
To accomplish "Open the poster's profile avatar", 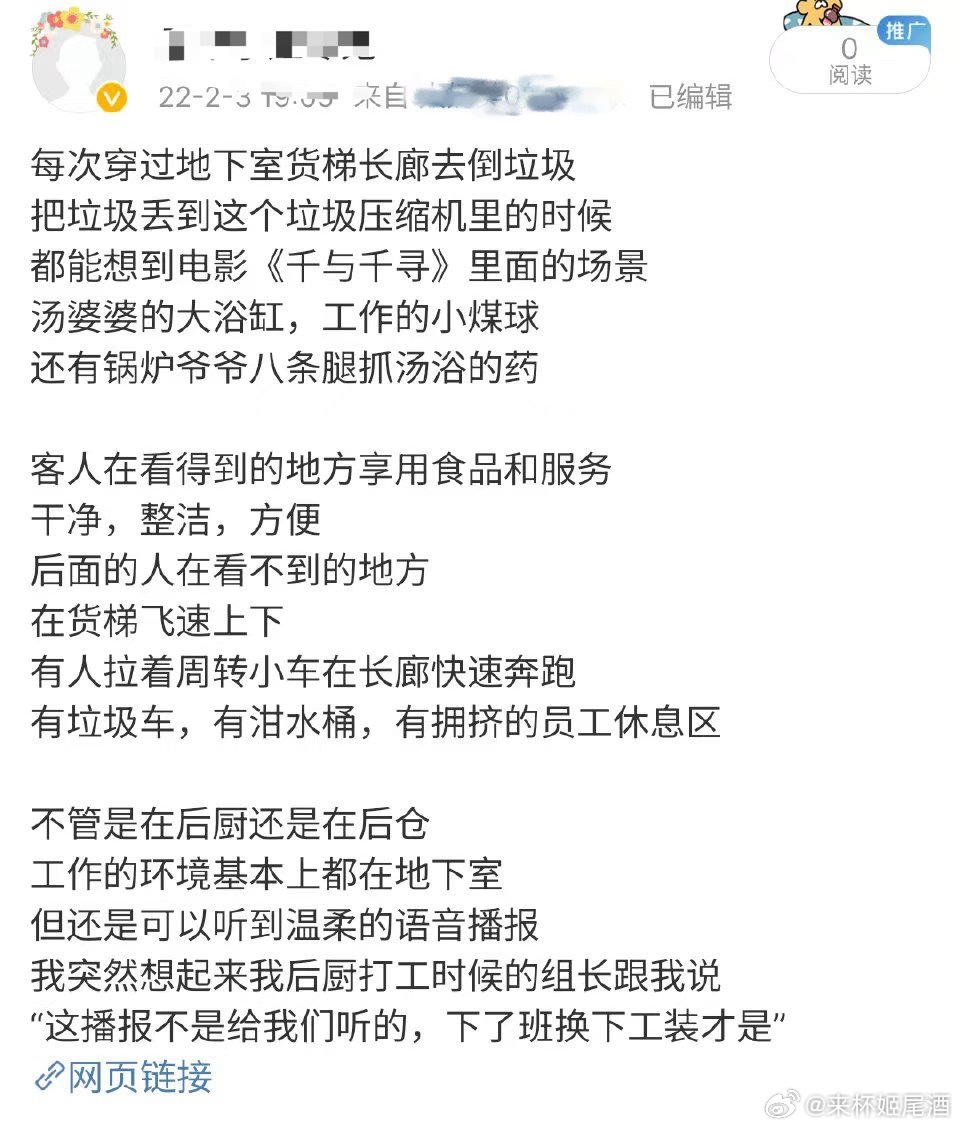I will tap(78, 58).
